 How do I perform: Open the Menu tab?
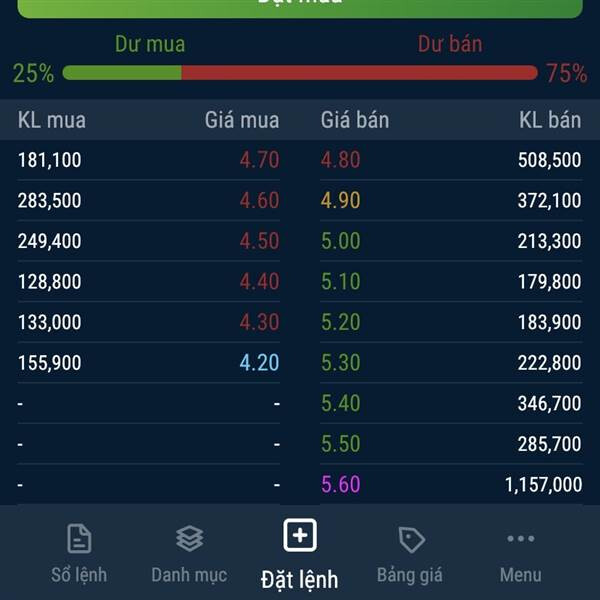click(520, 553)
